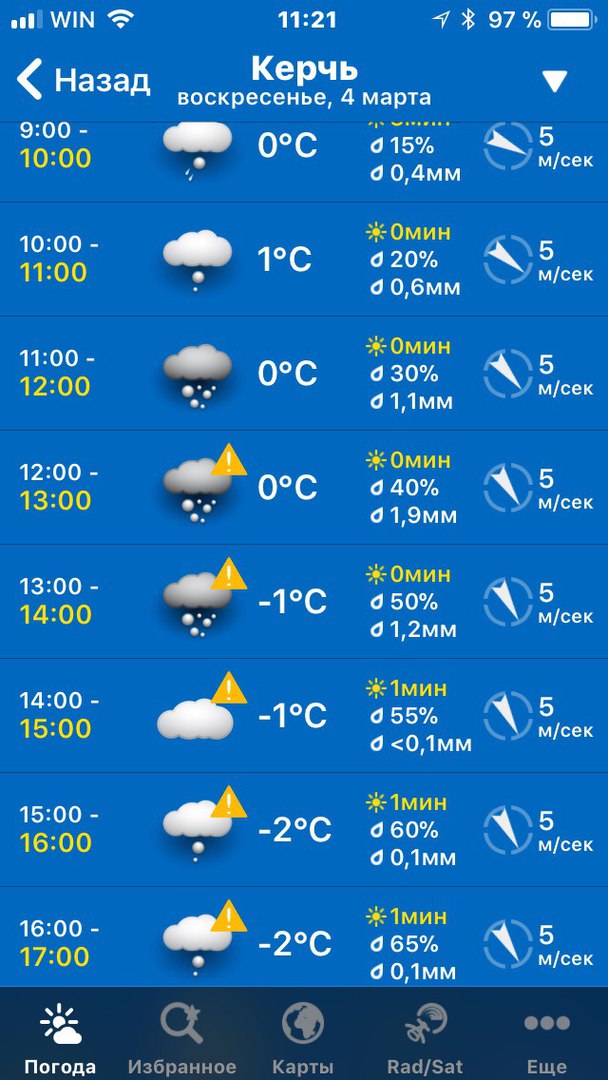The width and height of the screenshot is (608, 1080).
Task: Select the 13:00 - 14:00 hourly row
Action: pyautogui.click(x=304, y=601)
